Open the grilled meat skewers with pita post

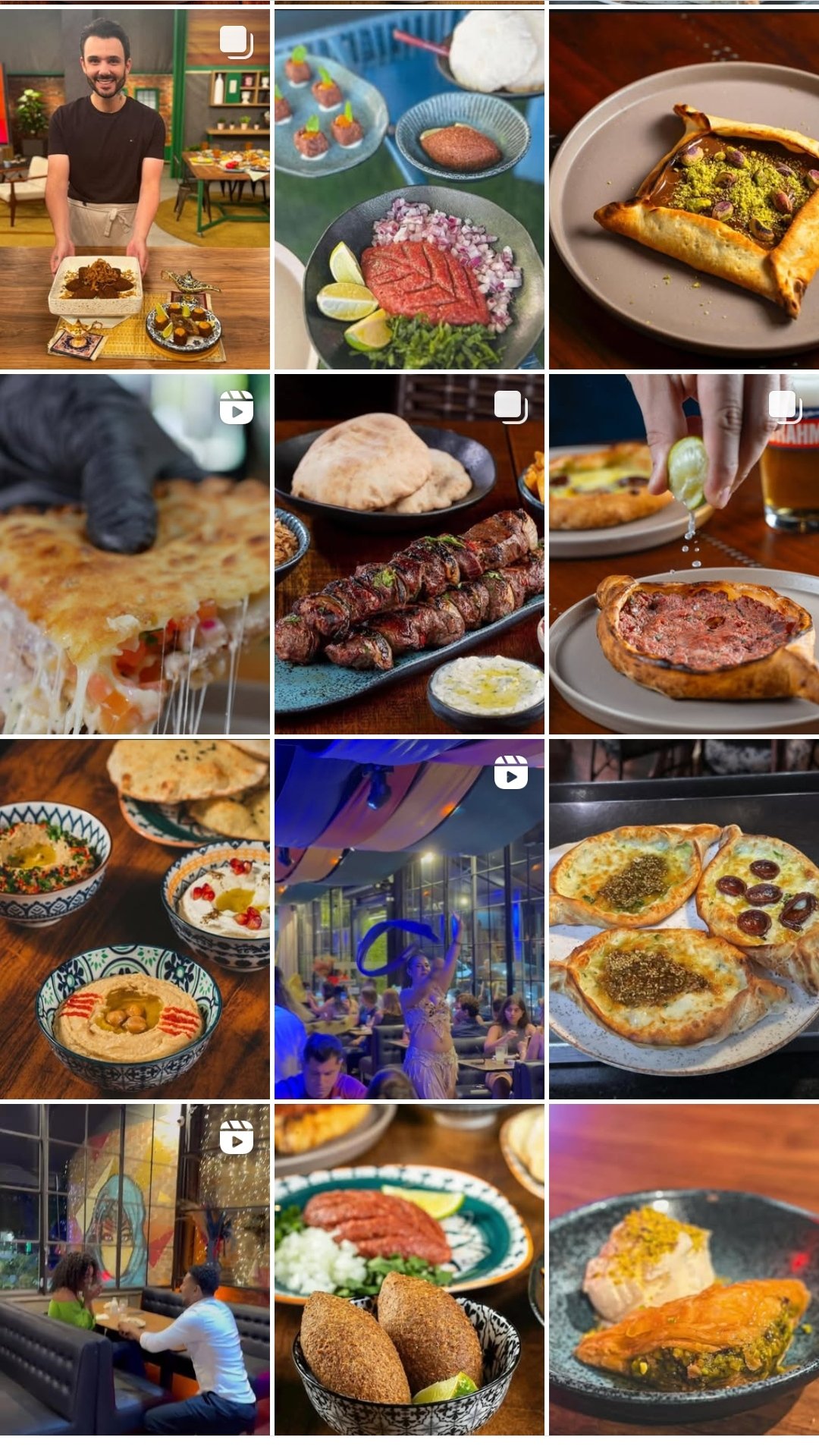tap(409, 554)
